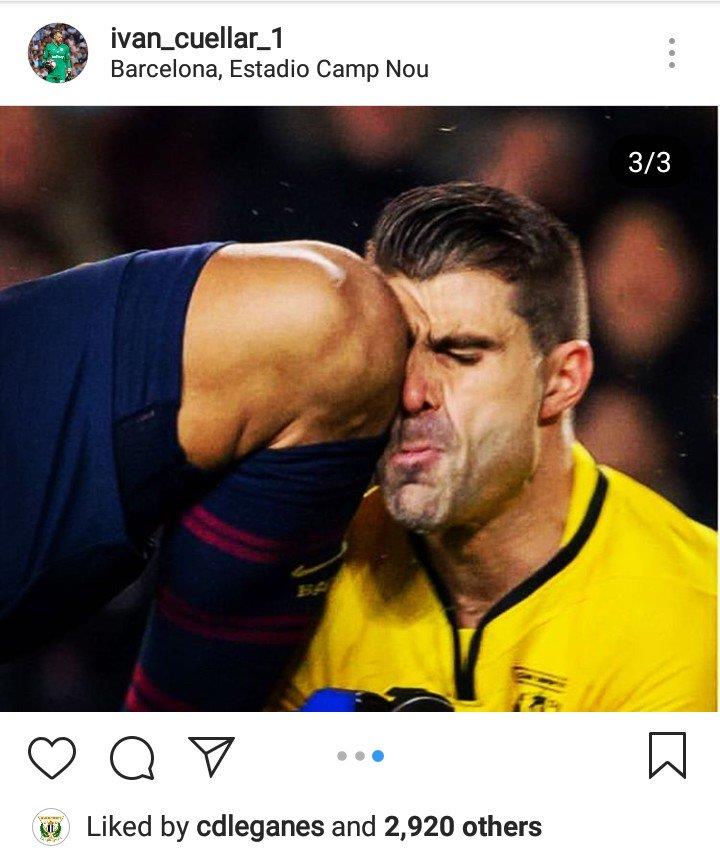Open the ivan_cuellar_1 username link
This screenshot has height=862, width=720.
tap(196, 37)
